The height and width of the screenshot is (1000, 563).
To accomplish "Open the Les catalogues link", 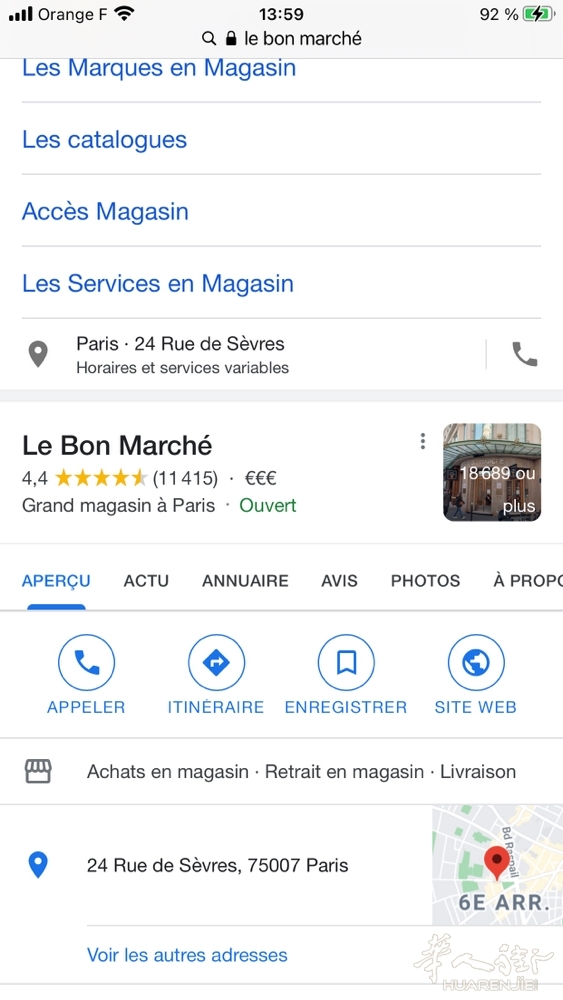I will [105, 140].
